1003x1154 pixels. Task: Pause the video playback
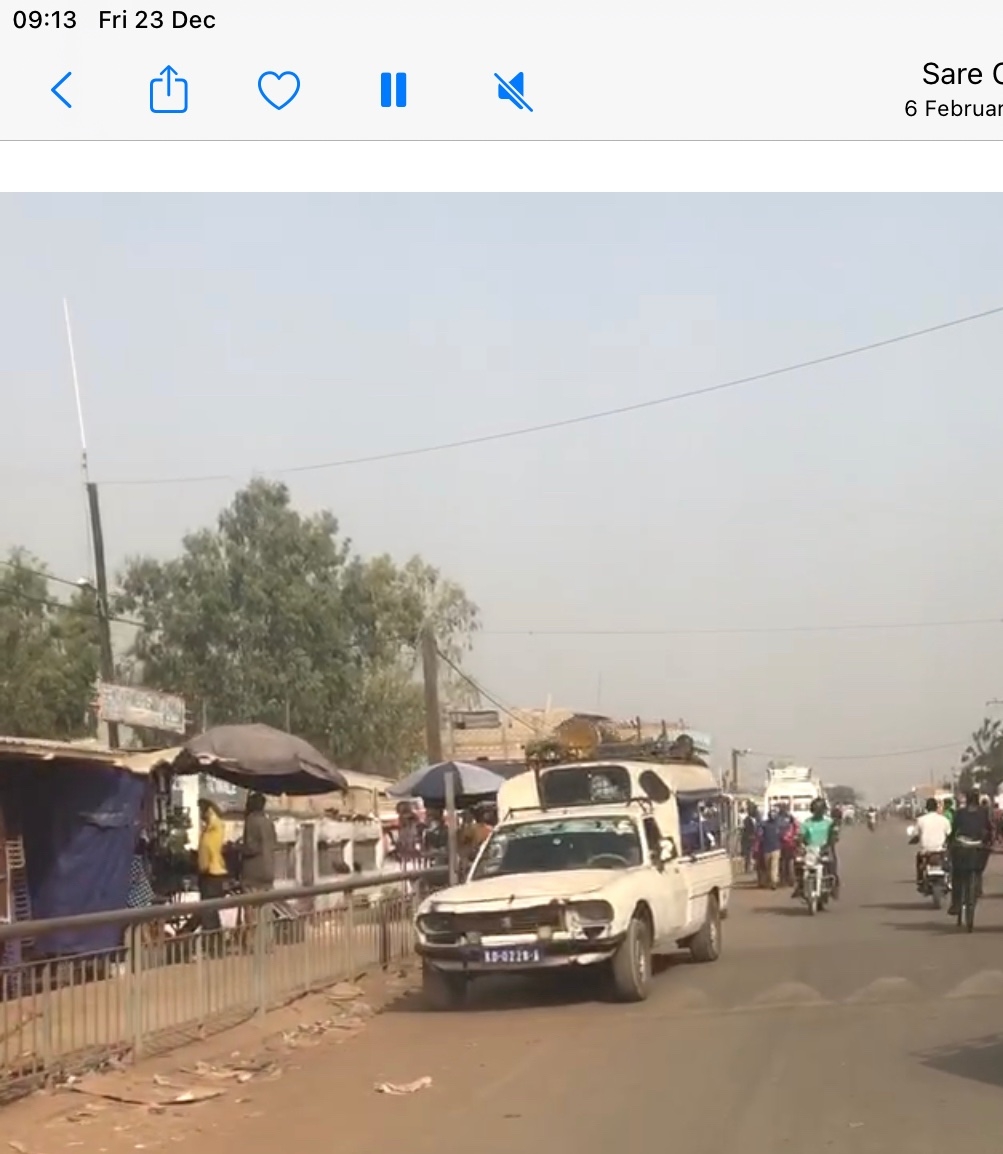tap(394, 90)
